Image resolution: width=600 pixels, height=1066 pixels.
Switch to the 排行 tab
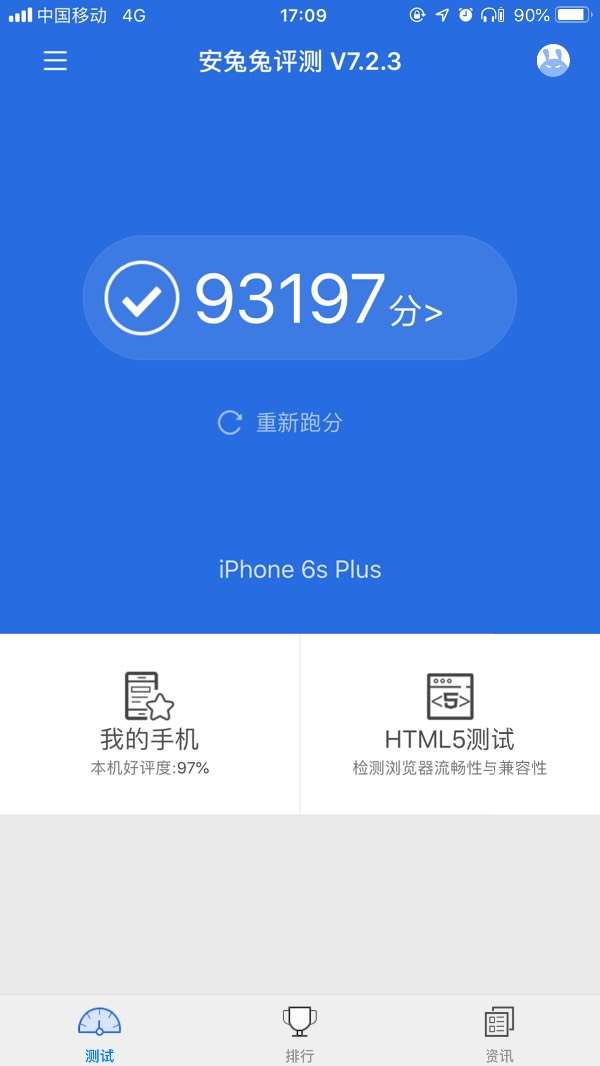pyautogui.click(x=300, y=1032)
